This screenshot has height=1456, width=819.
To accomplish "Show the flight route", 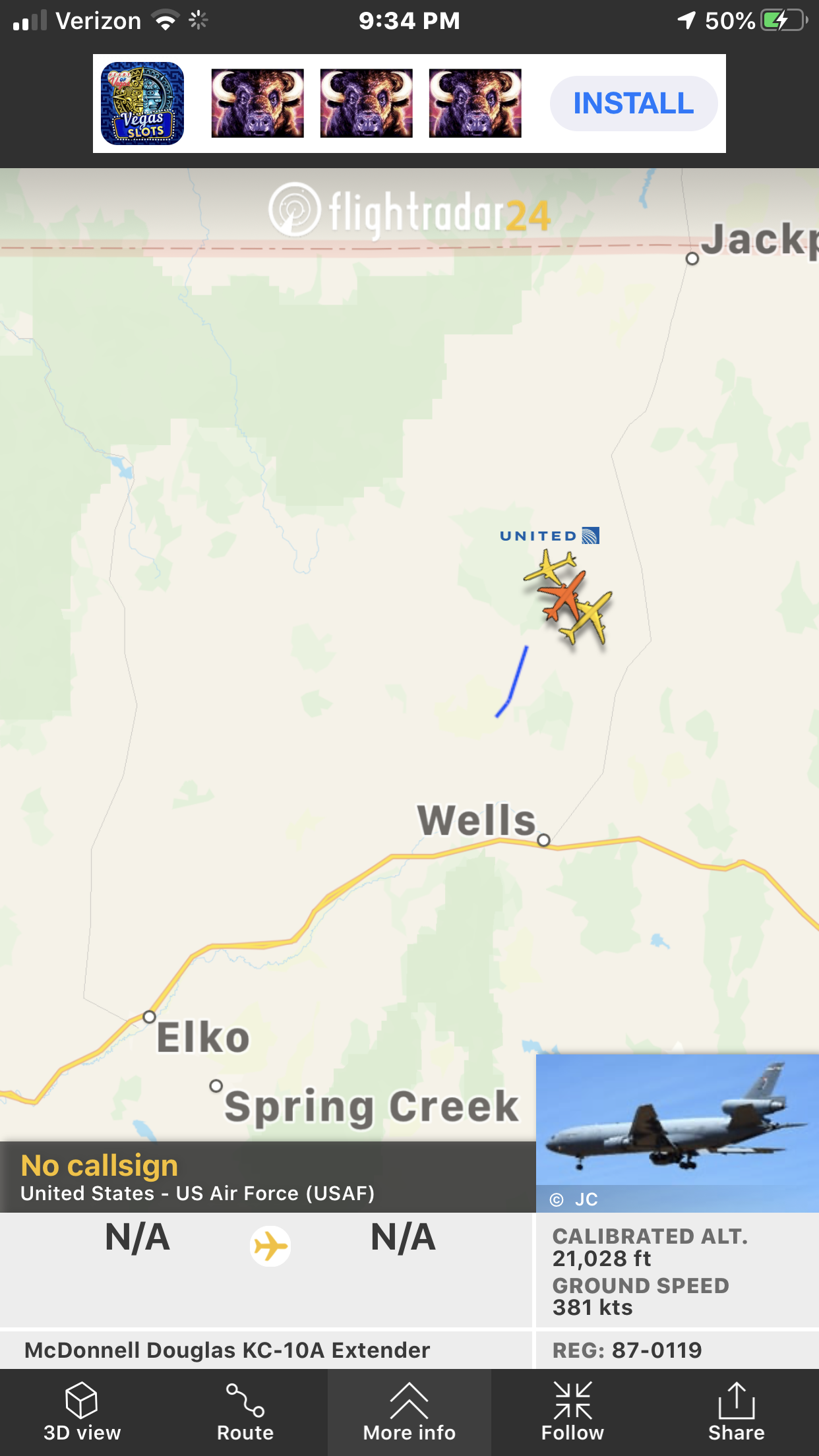I will (x=245, y=1412).
